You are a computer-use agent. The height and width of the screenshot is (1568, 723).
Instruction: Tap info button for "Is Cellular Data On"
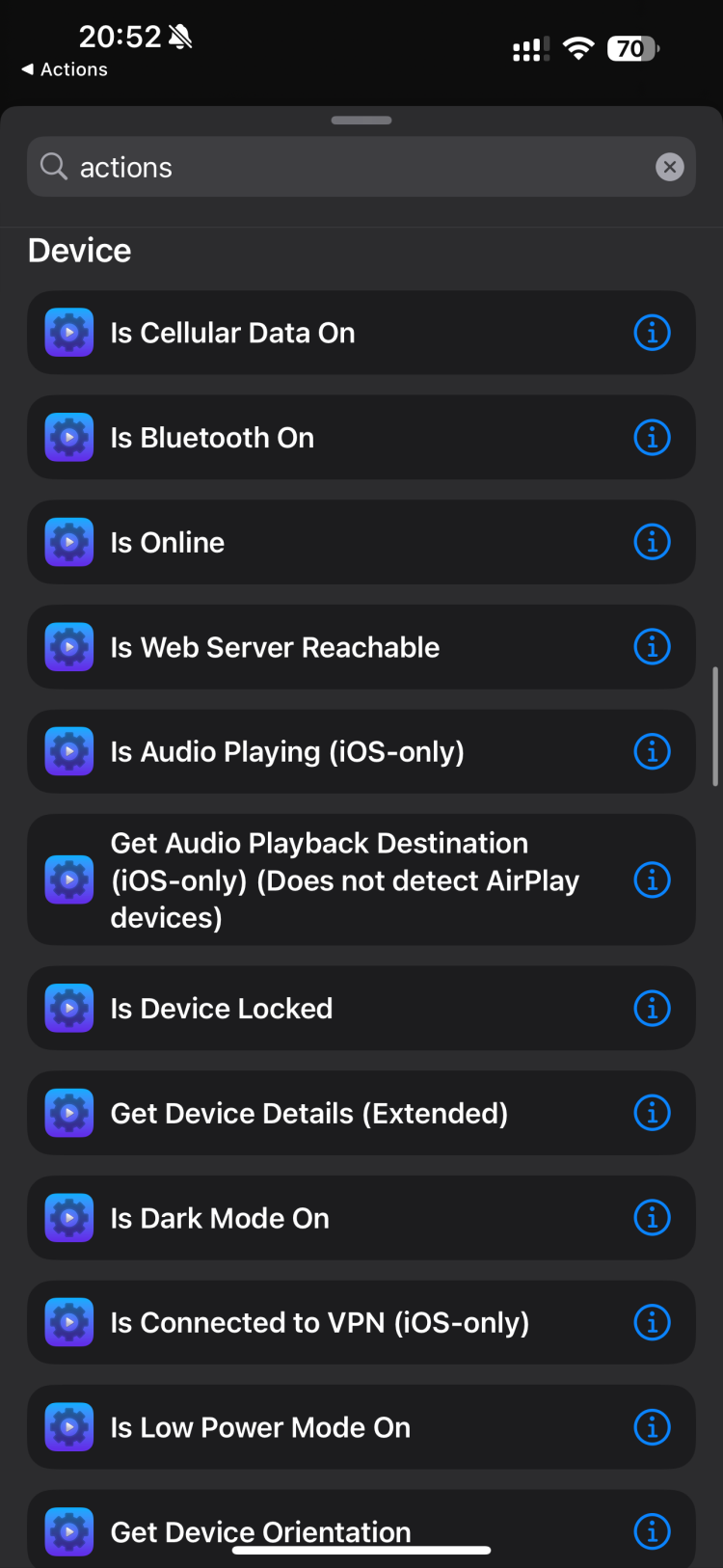[x=653, y=332]
